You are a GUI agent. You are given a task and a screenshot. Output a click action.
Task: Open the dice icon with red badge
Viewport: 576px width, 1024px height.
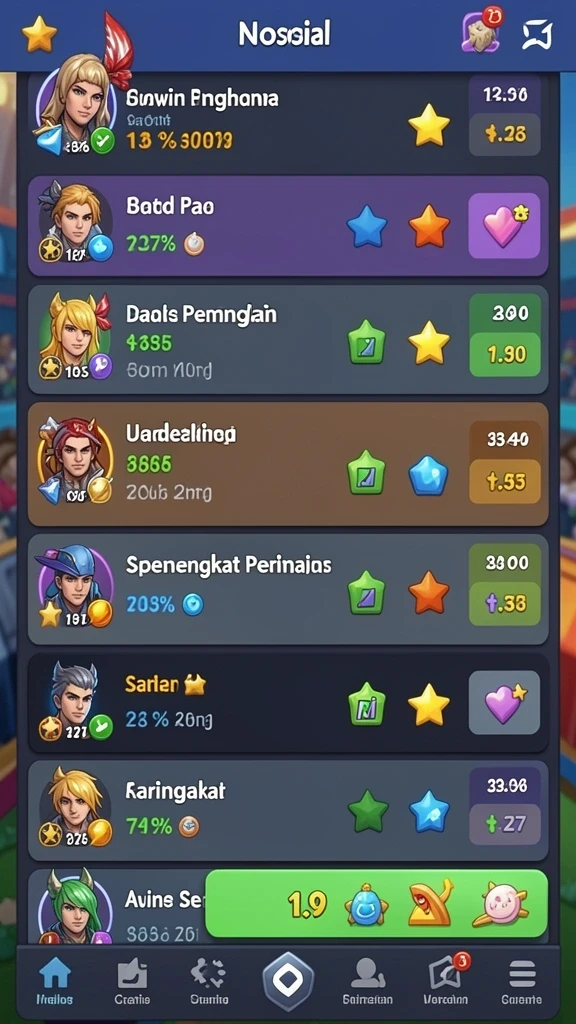click(483, 31)
